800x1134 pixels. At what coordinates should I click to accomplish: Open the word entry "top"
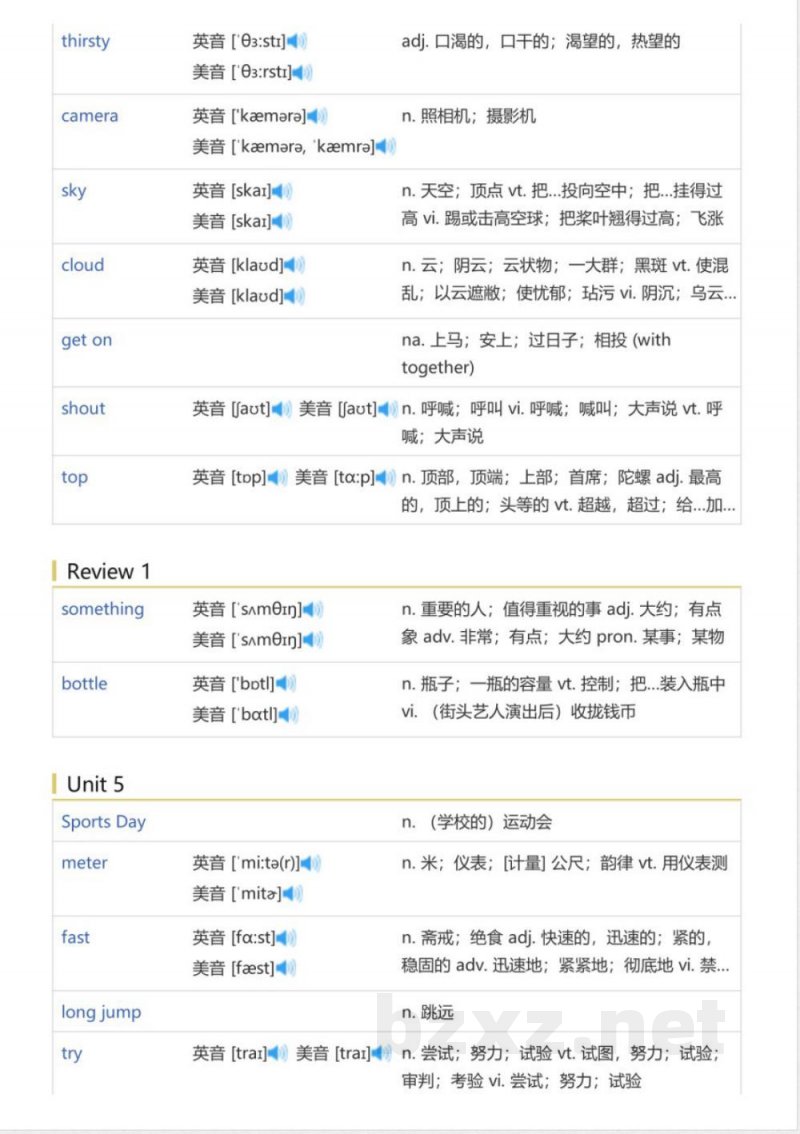[x=73, y=478]
